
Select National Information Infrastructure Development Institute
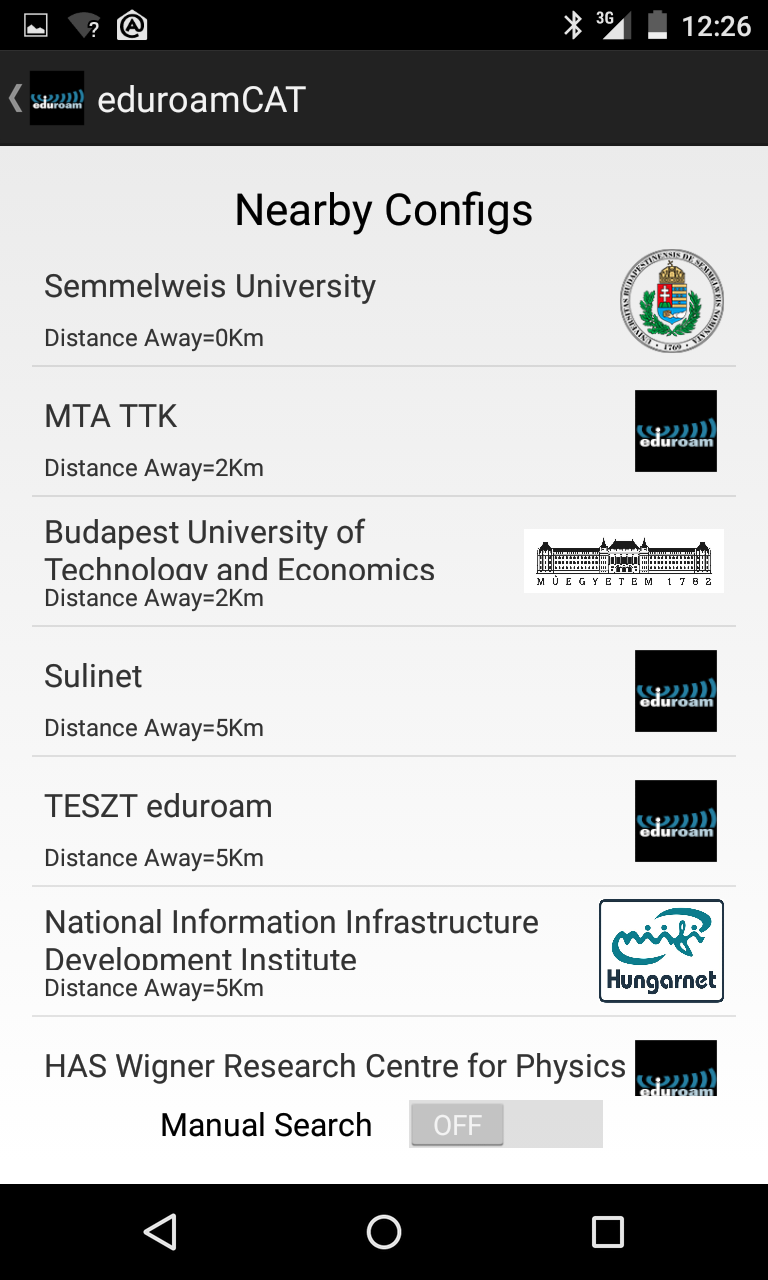(x=384, y=951)
